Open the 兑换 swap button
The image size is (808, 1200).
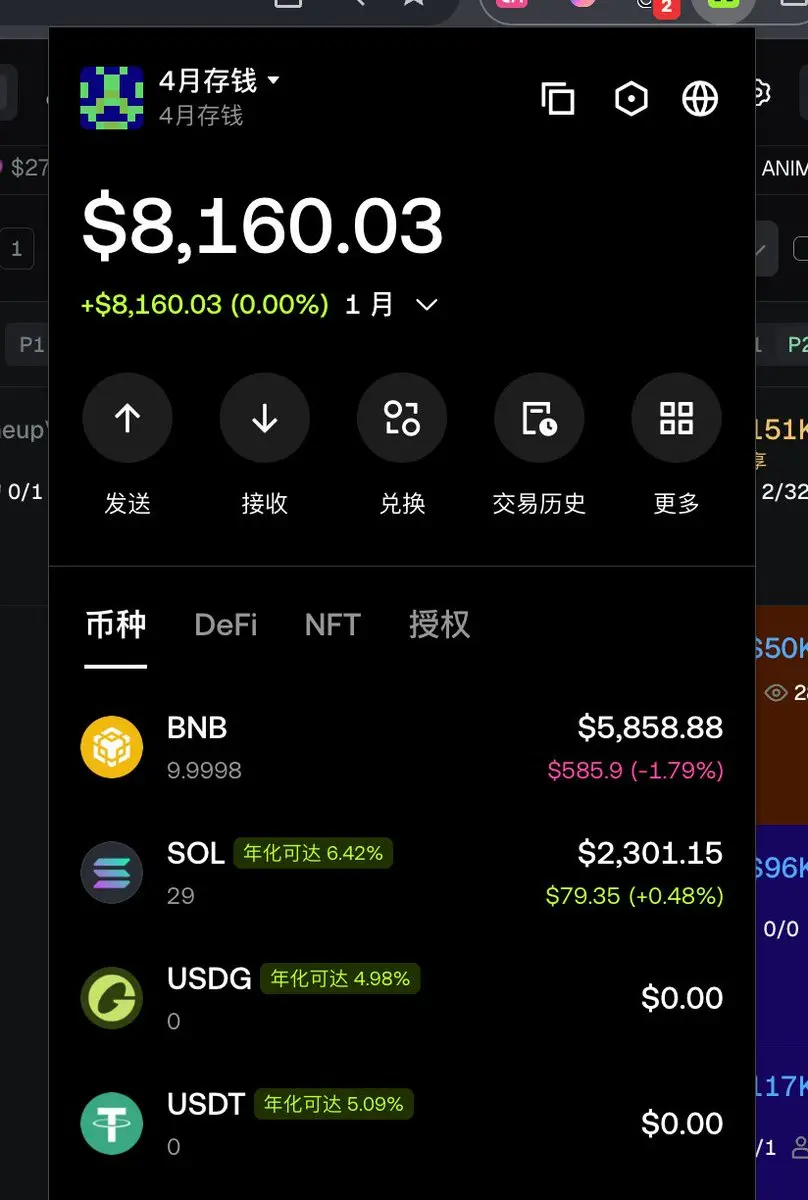pos(402,419)
